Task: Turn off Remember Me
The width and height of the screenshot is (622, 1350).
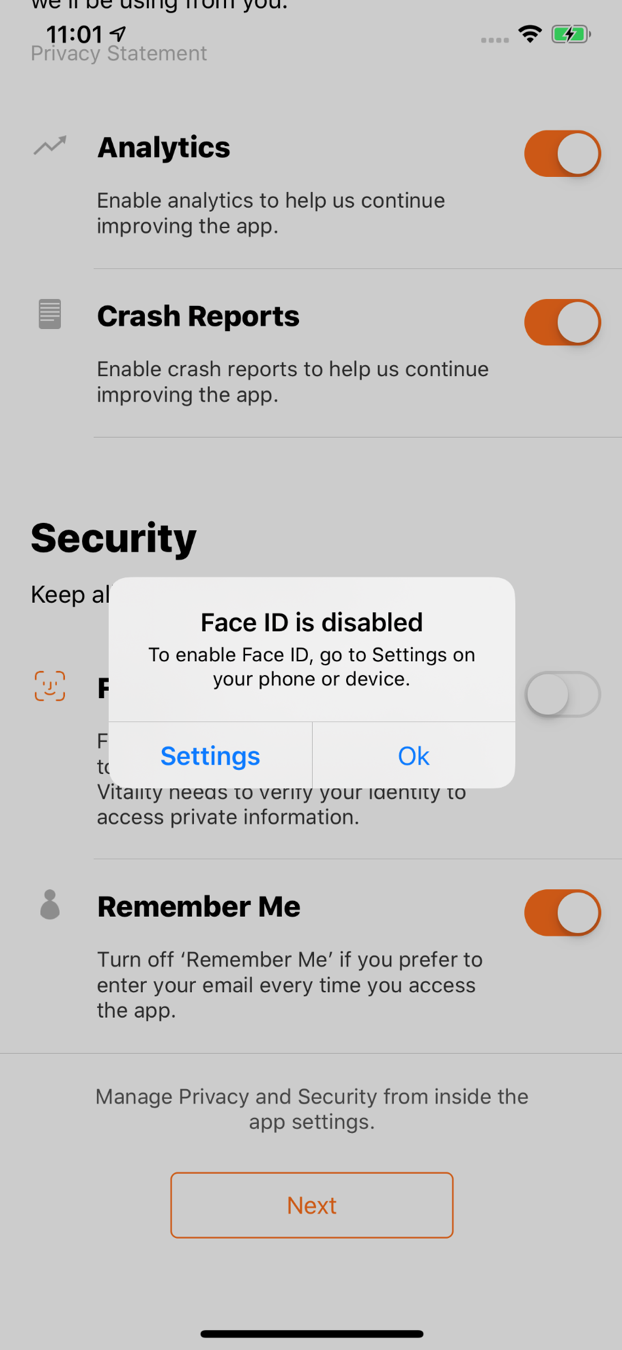Action: [x=562, y=913]
